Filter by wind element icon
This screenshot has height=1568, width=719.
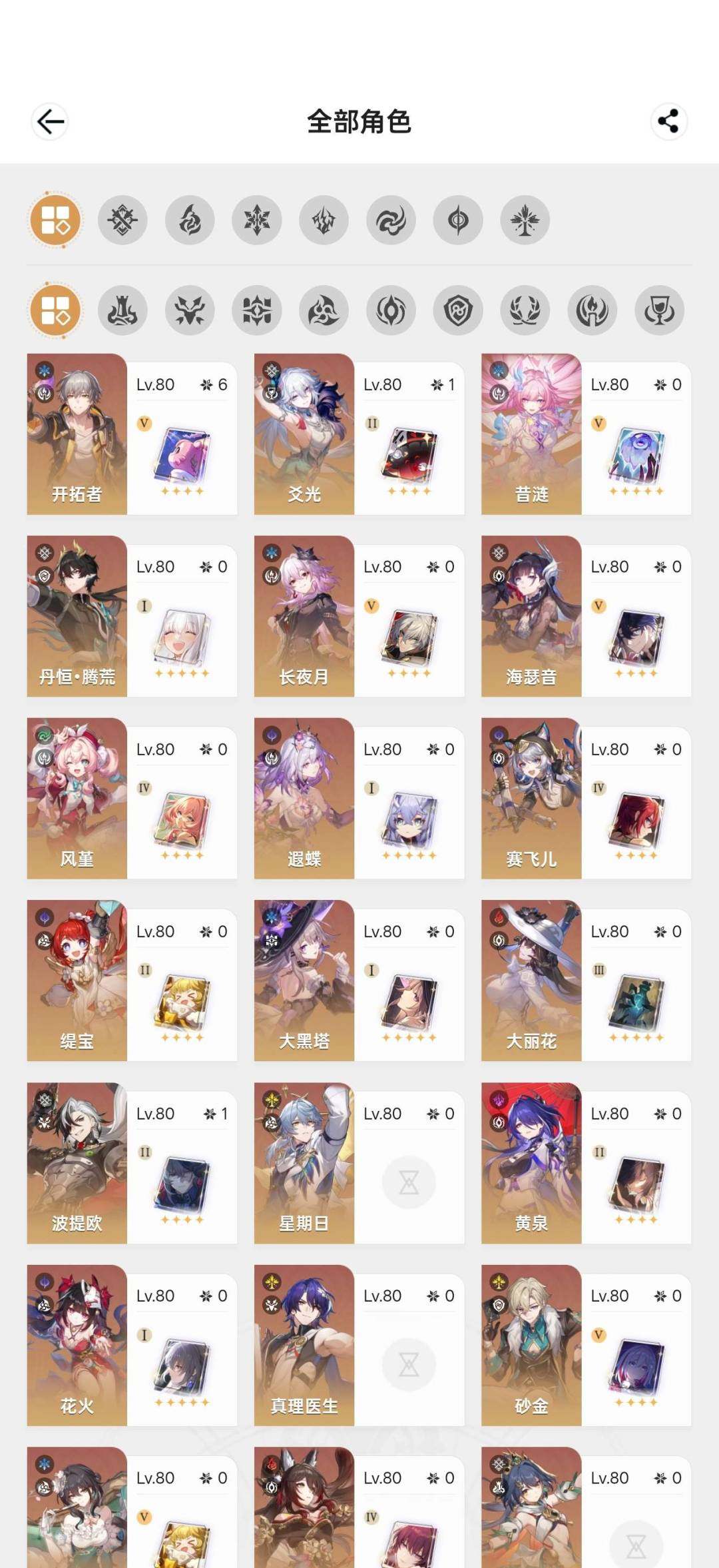coord(391,220)
